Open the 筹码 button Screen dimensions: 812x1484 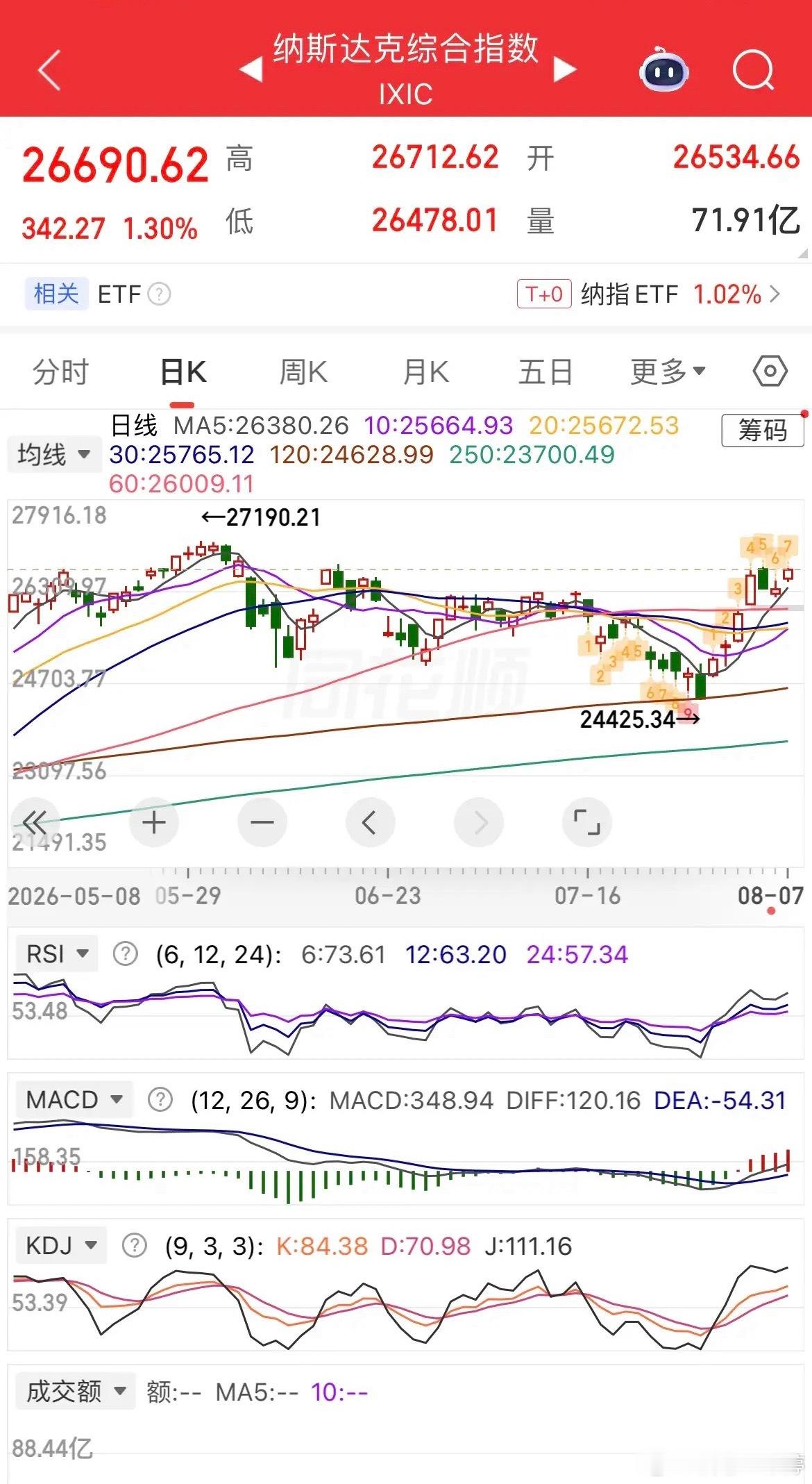763,431
